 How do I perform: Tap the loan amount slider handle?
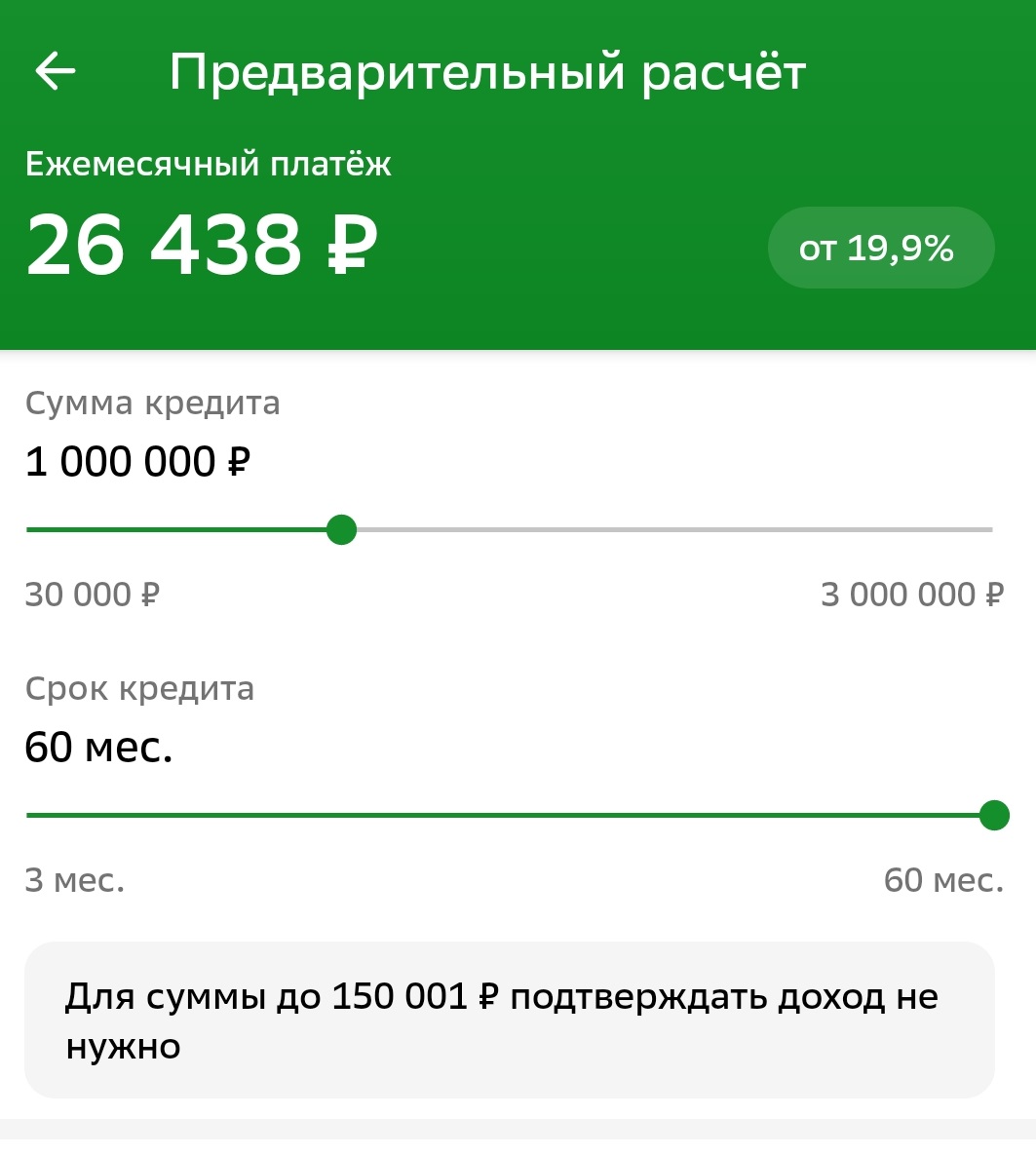click(x=341, y=530)
